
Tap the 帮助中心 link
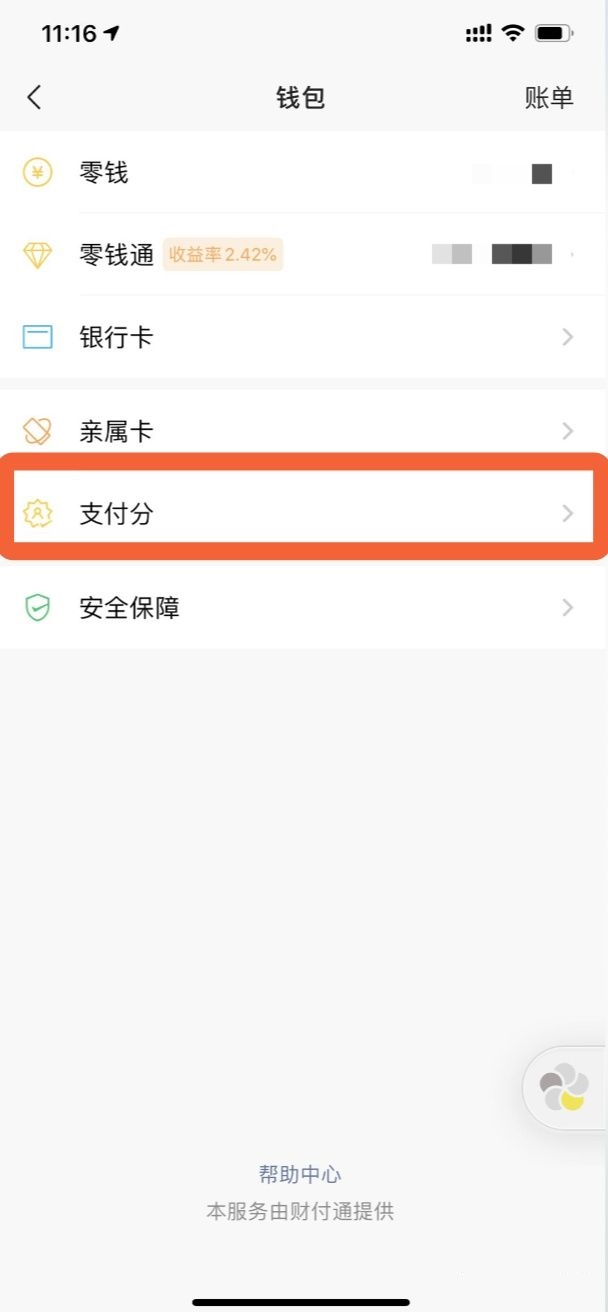[x=300, y=1174]
